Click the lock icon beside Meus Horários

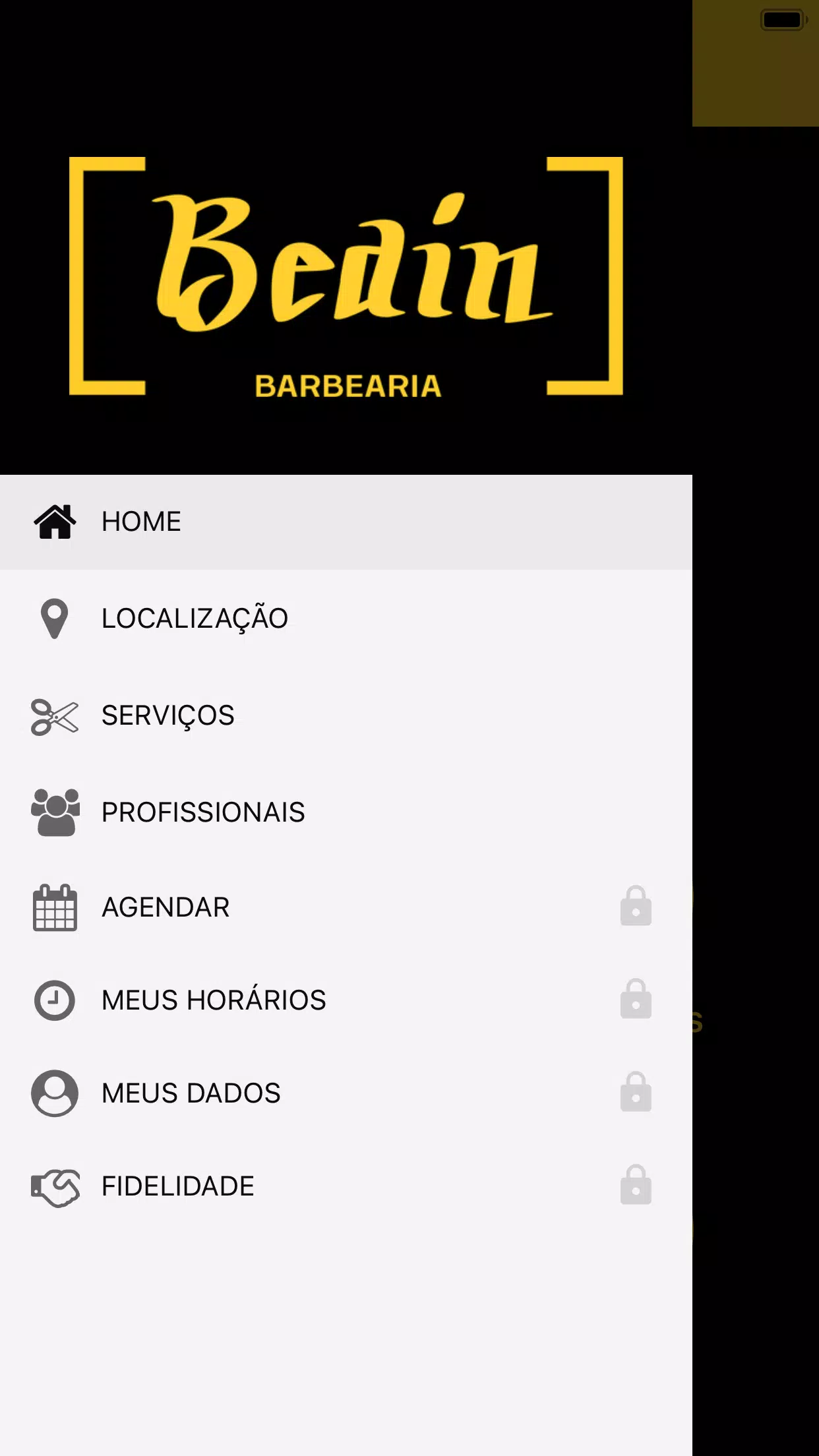point(636,1000)
